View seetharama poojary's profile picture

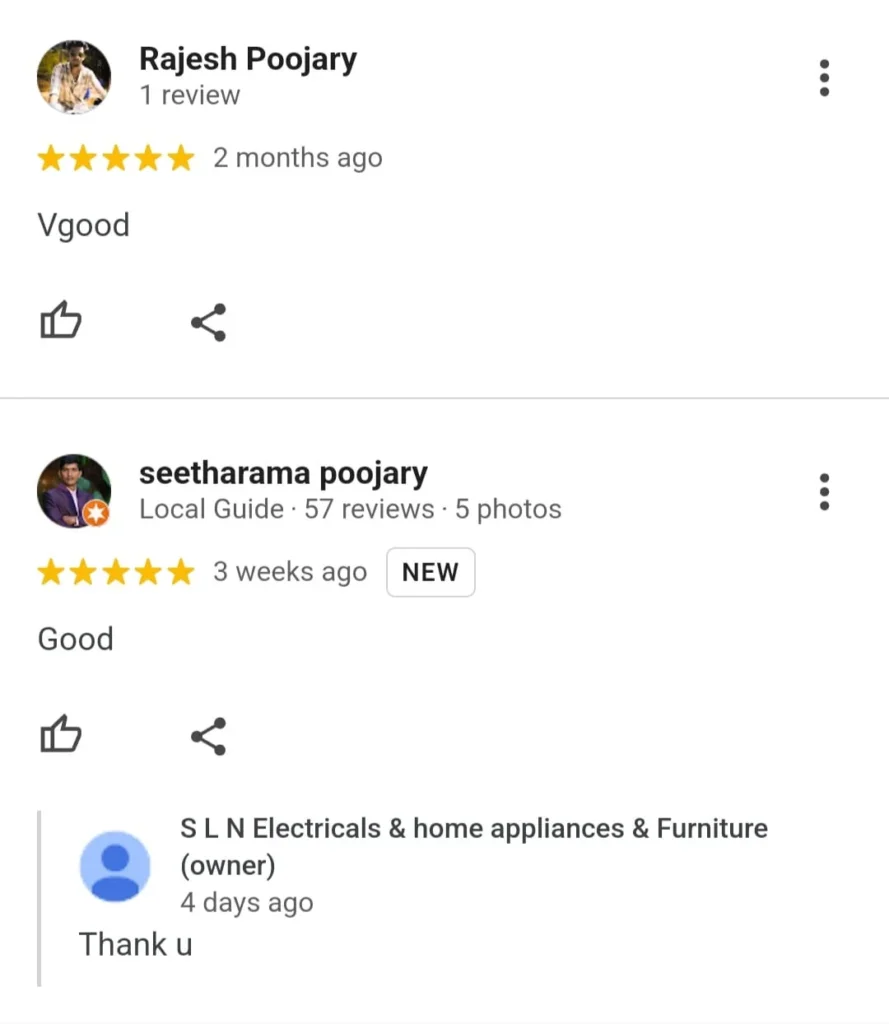click(74, 491)
